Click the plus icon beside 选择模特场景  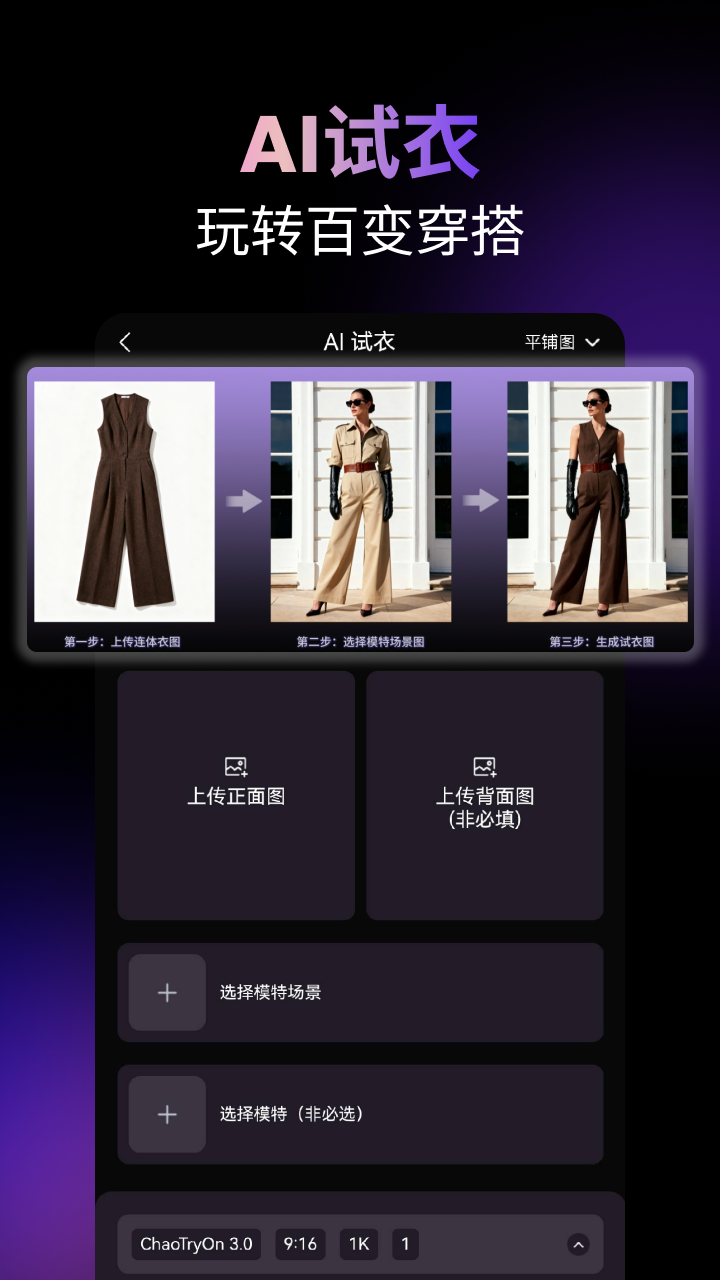166,992
